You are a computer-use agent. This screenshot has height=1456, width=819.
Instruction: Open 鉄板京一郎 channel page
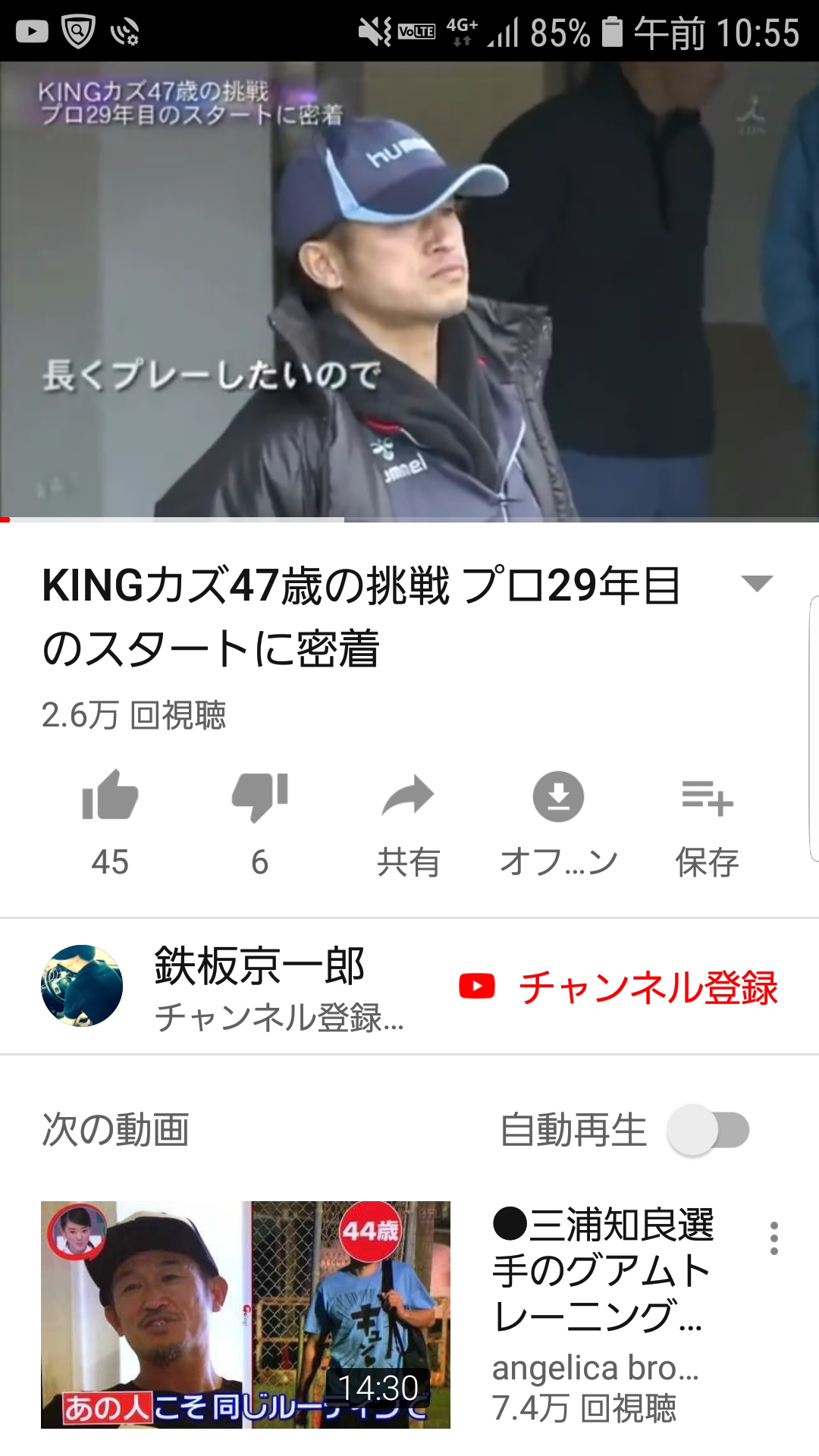click(82, 986)
